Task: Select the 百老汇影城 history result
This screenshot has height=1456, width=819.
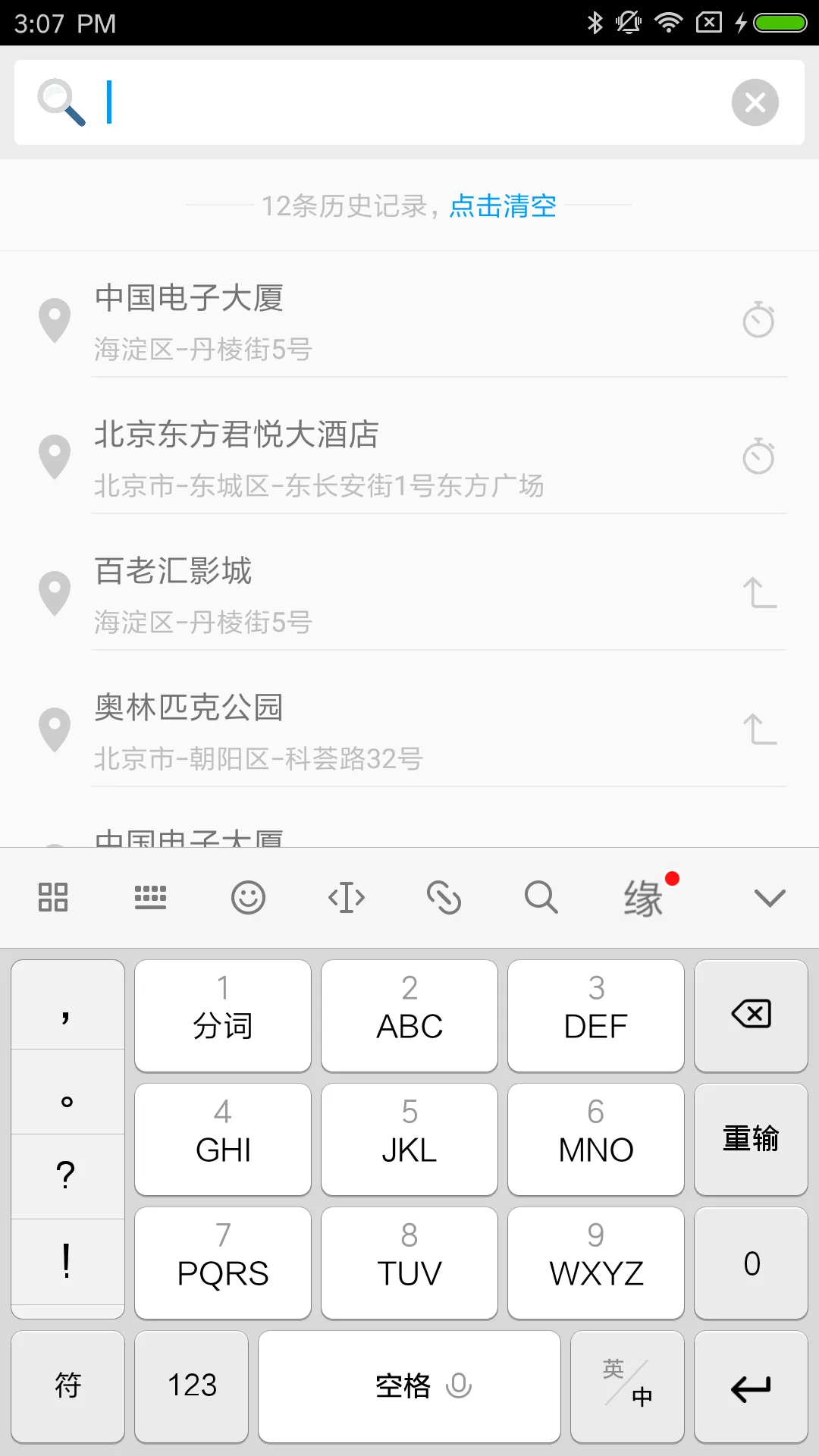Action: (409, 595)
